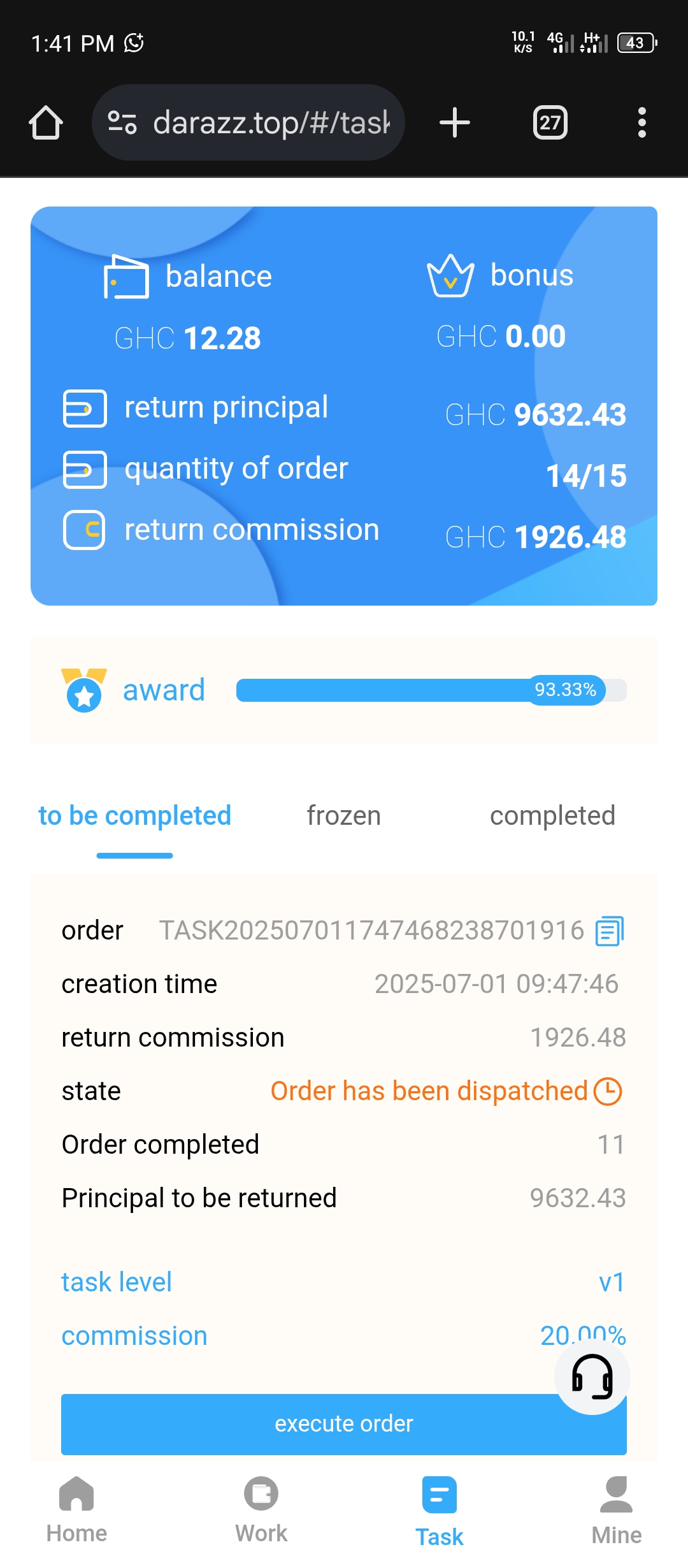This screenshot has width=688, height=1568.
Task: Switch to the completed tab
Action: click(x=552, y=816)
